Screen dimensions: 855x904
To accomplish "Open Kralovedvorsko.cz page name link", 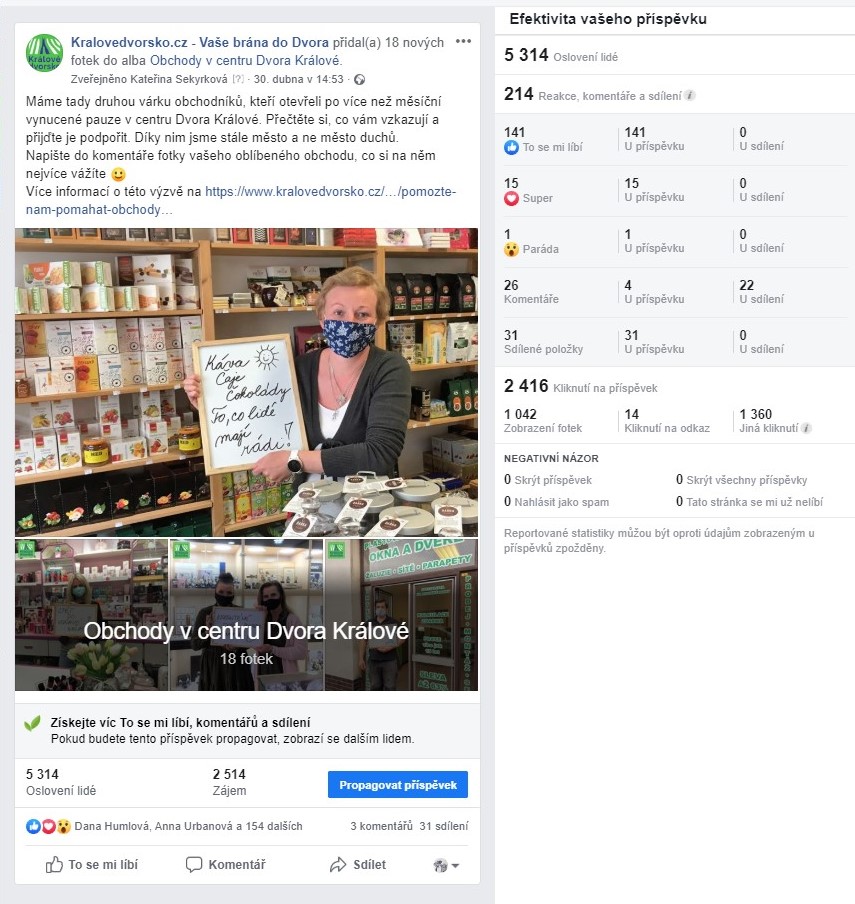I will [x=129, y=42].
